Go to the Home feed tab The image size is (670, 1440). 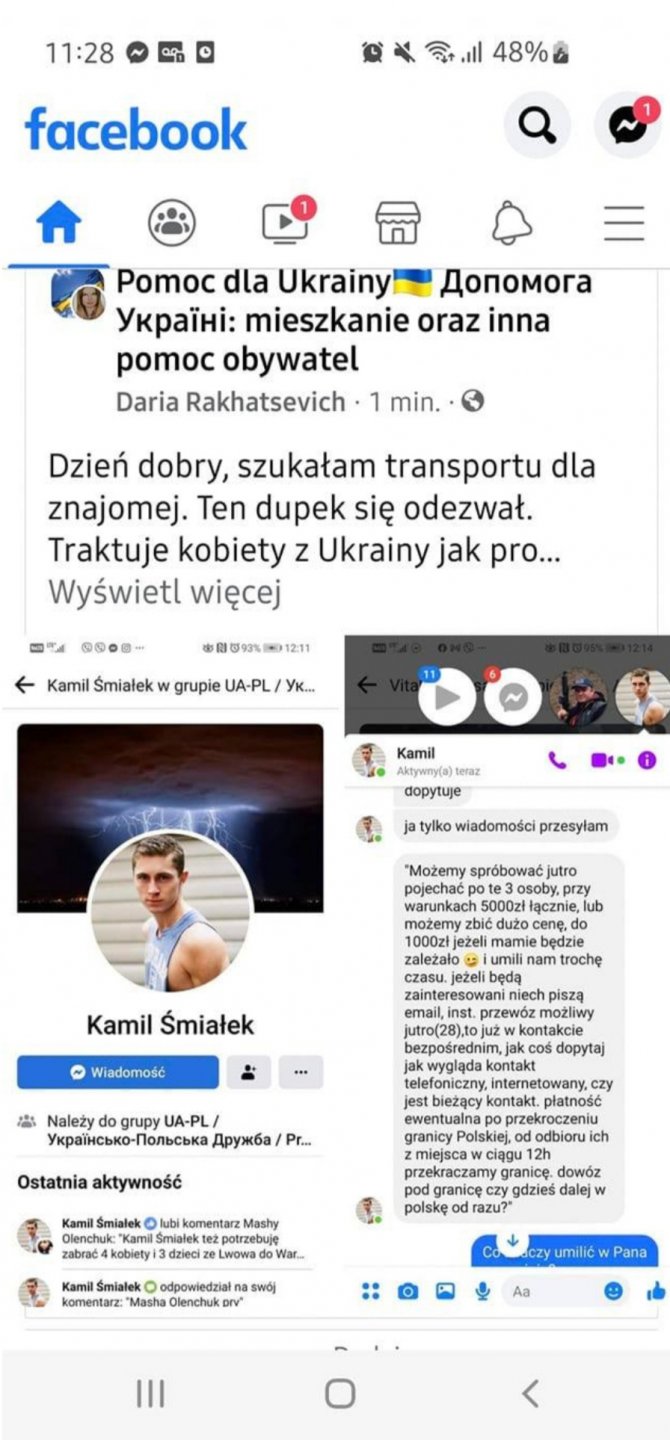58,224
